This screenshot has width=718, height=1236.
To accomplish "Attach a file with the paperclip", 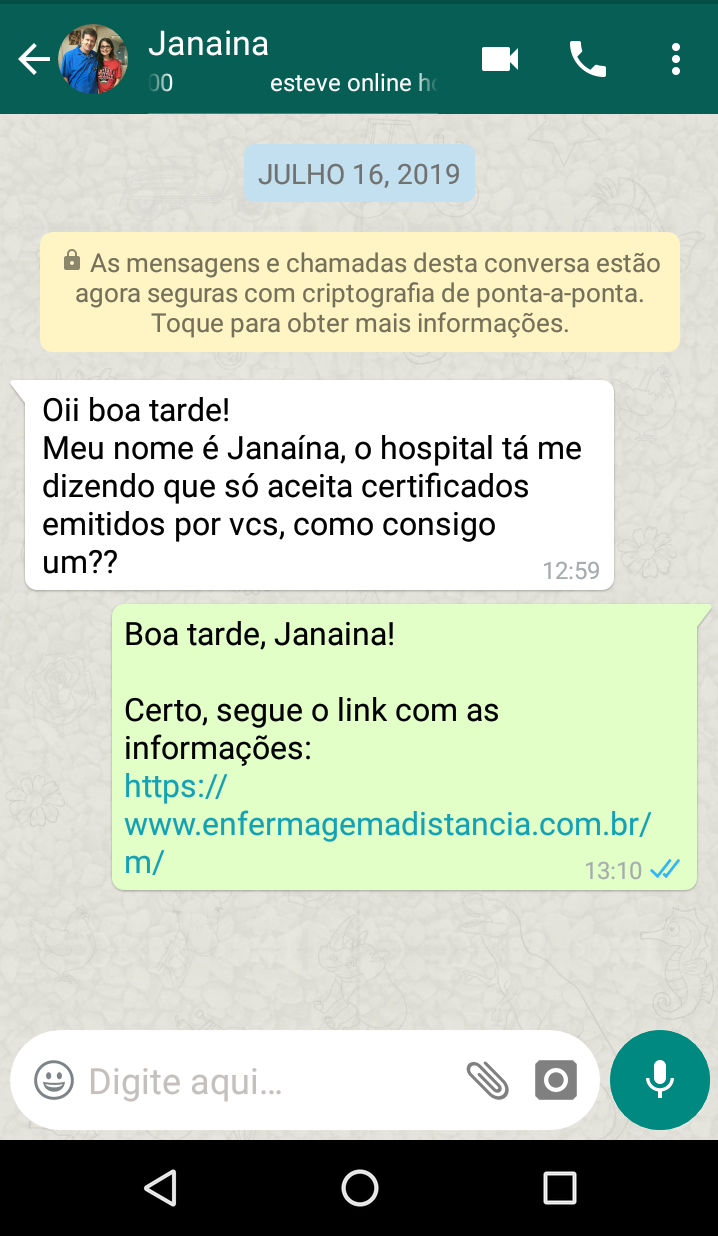I will point(488,1081).
